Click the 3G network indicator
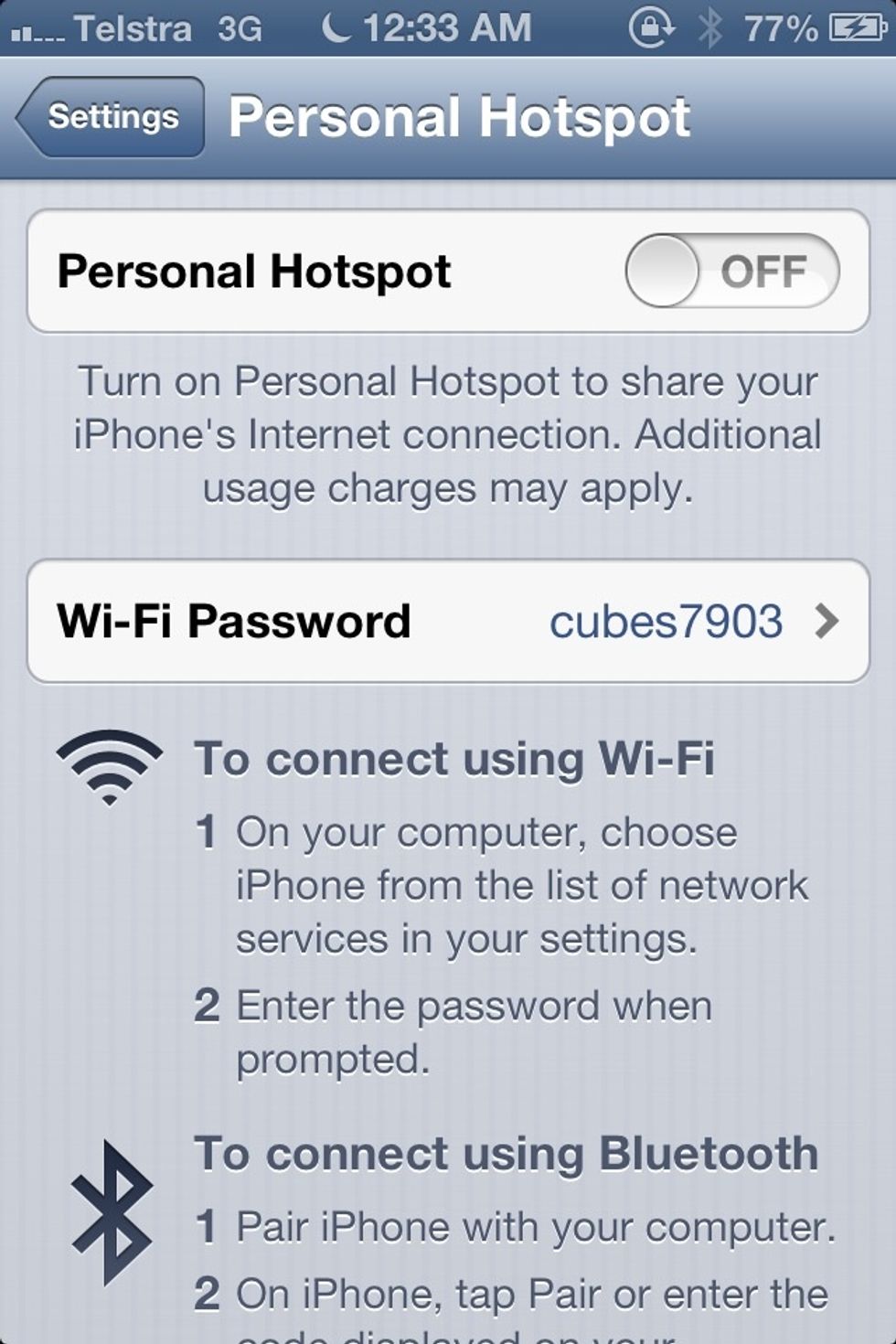Image resolution: width=896 pixels, height=1344 pixels. point(240,29)
